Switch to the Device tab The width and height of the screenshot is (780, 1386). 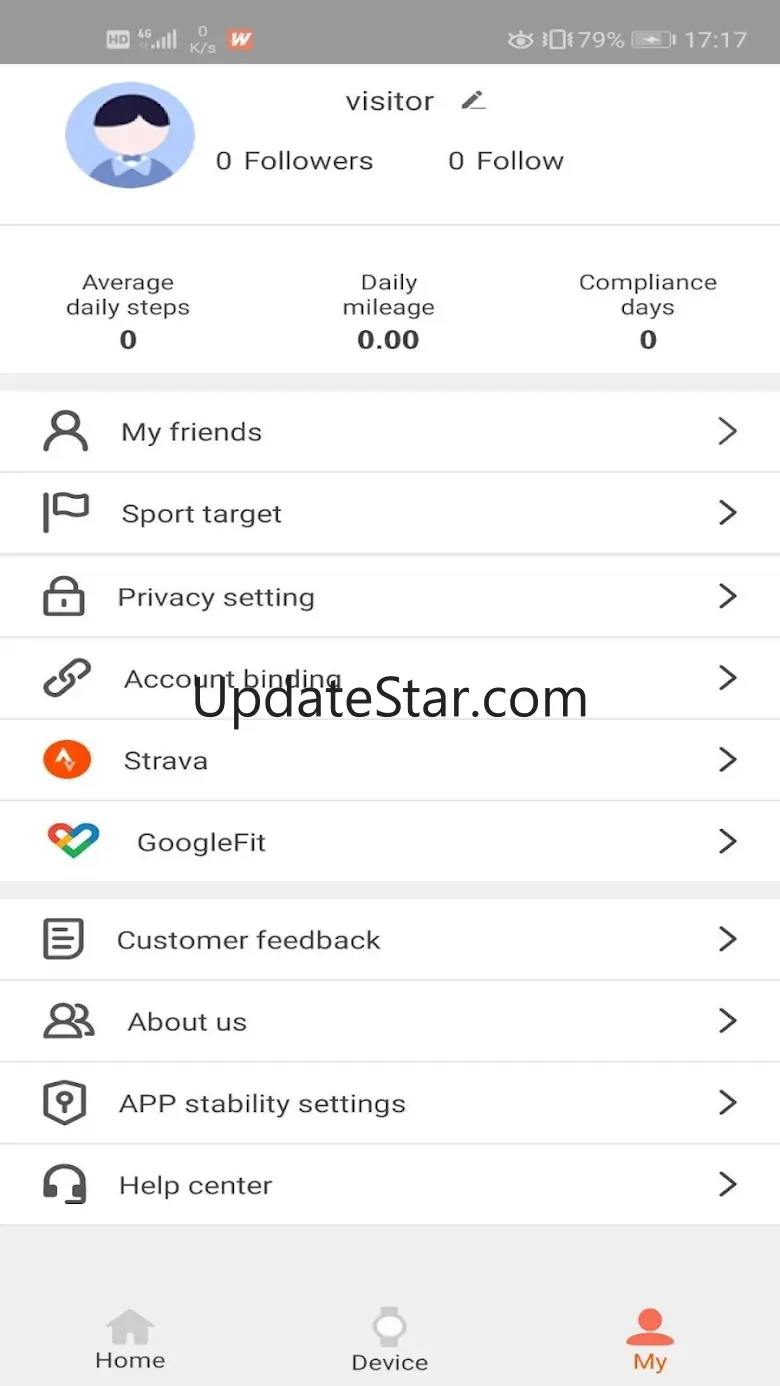click(390, 1340)
